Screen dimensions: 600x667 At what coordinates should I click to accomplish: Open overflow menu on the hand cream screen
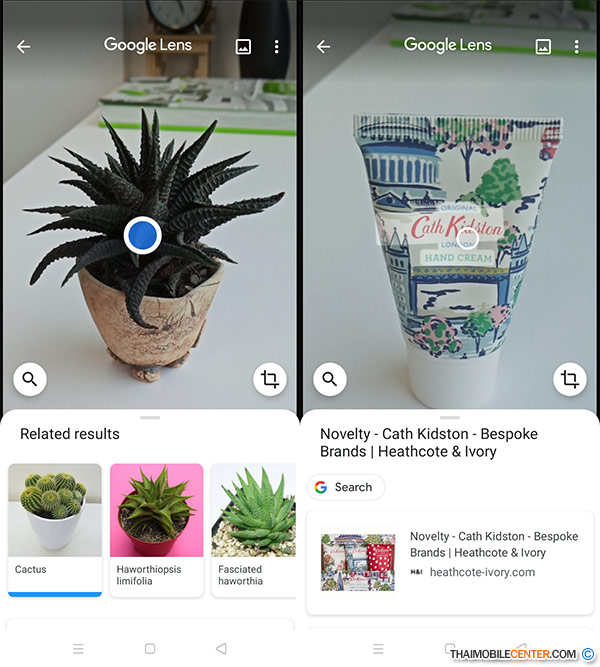point(577,47)
